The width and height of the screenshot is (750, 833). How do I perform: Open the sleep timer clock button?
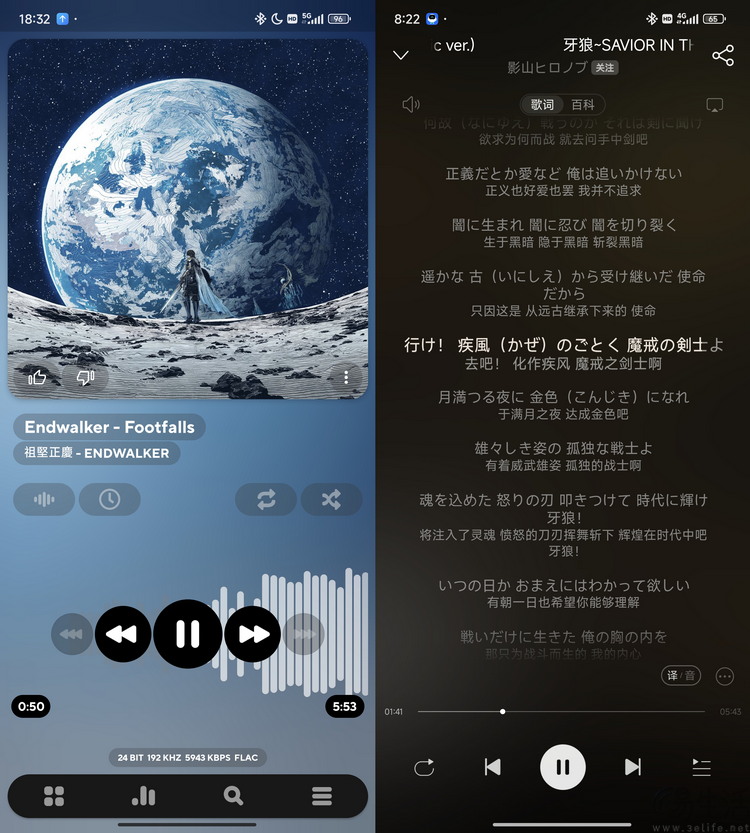tap(109, 499)
